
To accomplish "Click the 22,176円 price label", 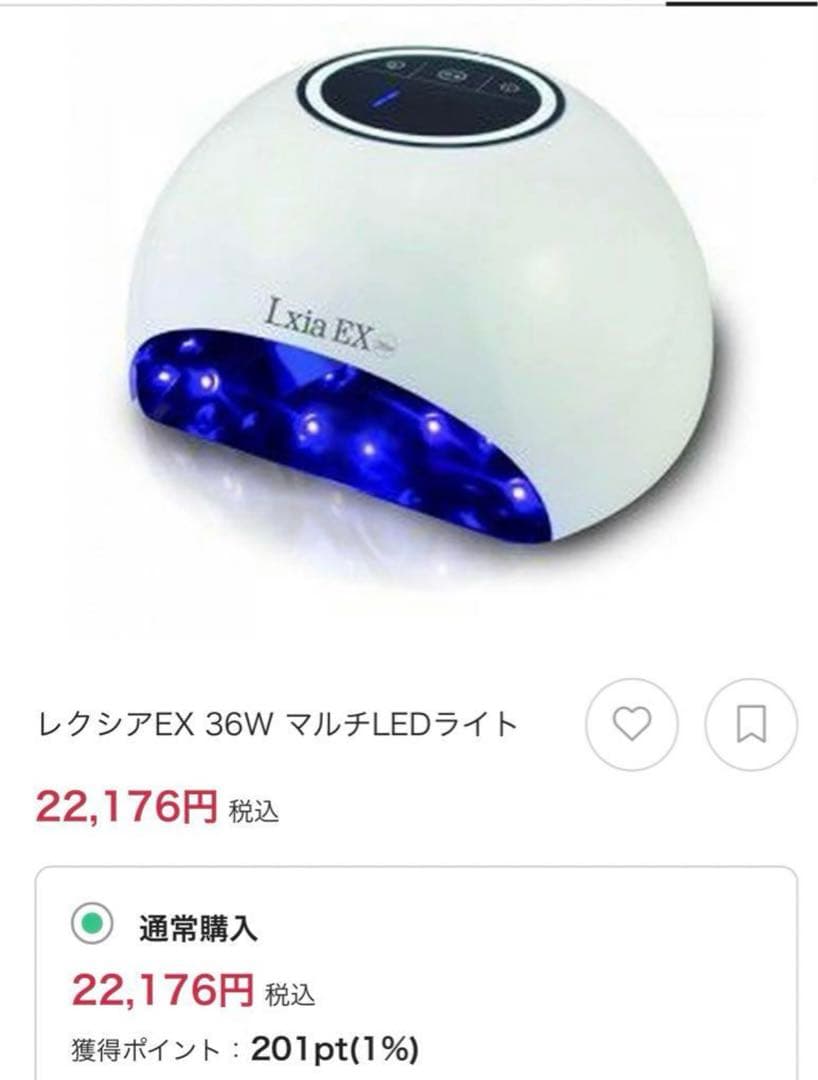I will coord(120,800).
